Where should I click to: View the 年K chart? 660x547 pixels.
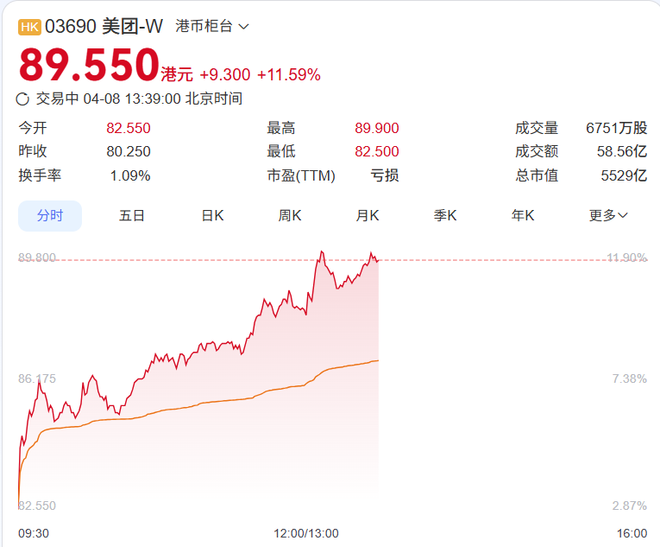click(x=523, y=215)
